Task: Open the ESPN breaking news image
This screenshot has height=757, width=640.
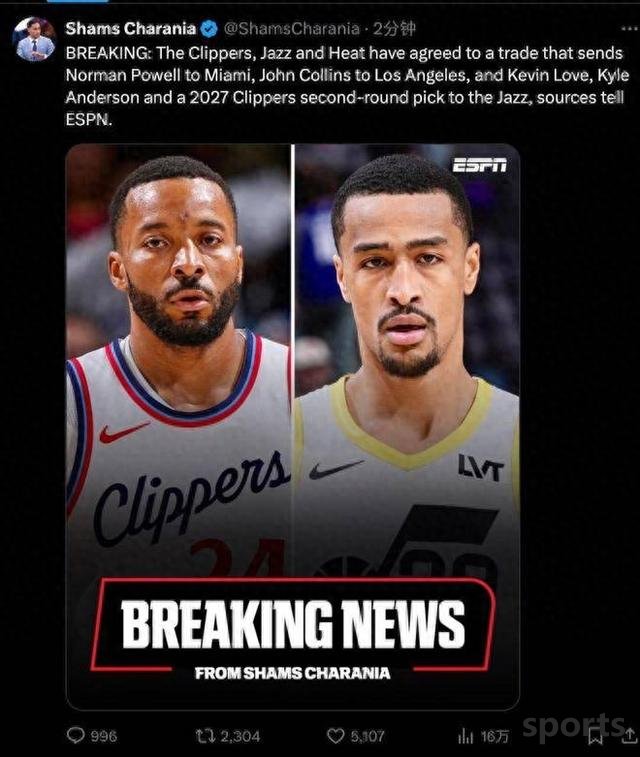Action: 292,427
